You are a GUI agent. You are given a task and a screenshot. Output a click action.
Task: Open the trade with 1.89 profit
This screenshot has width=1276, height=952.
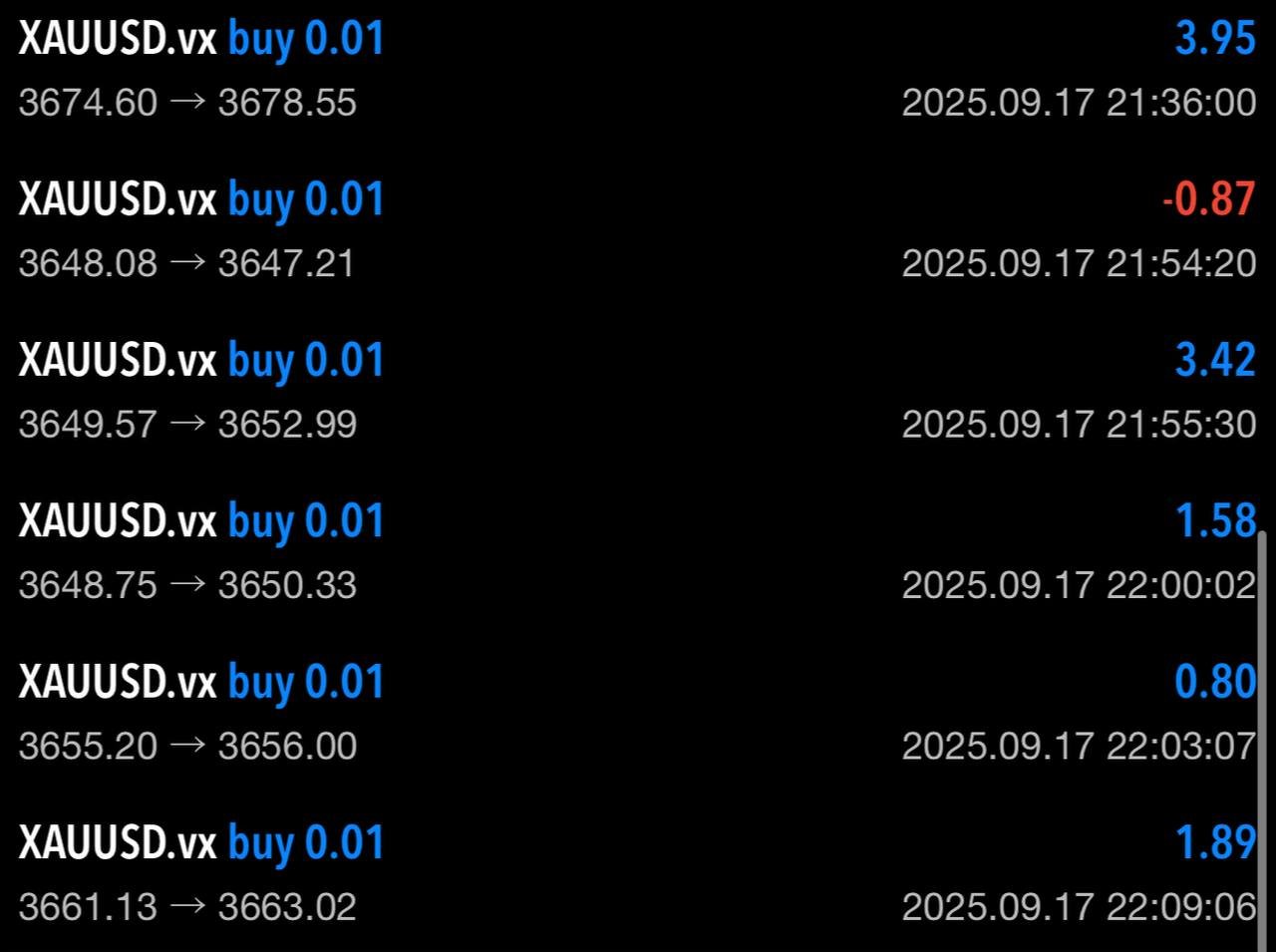coord(638,872)
